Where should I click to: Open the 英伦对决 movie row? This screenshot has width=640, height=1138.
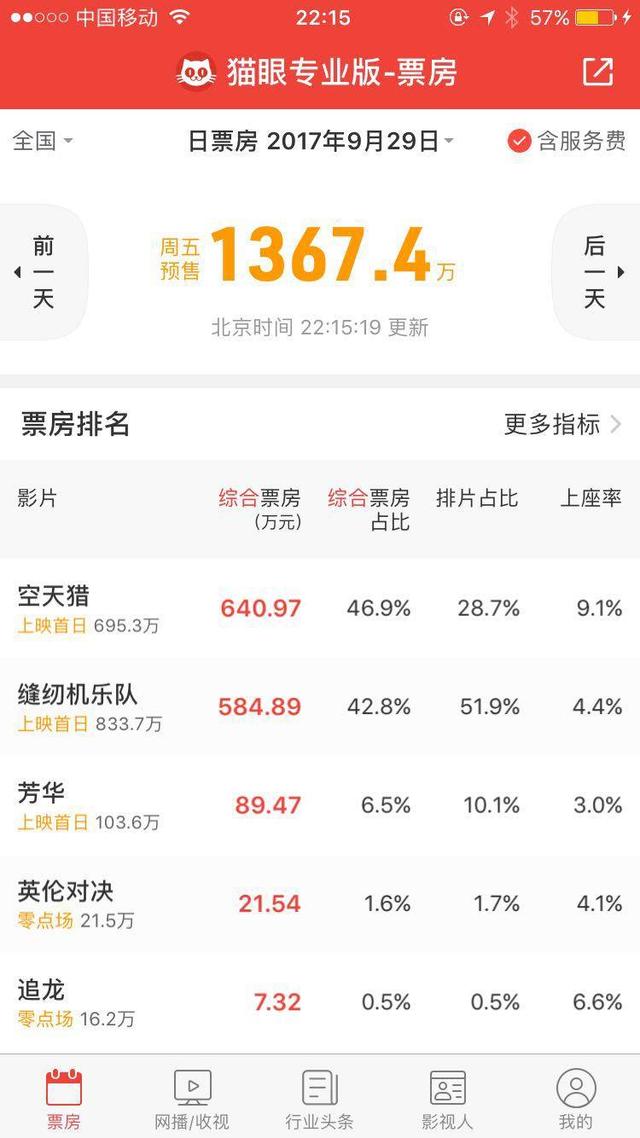[x=320, y=904]
